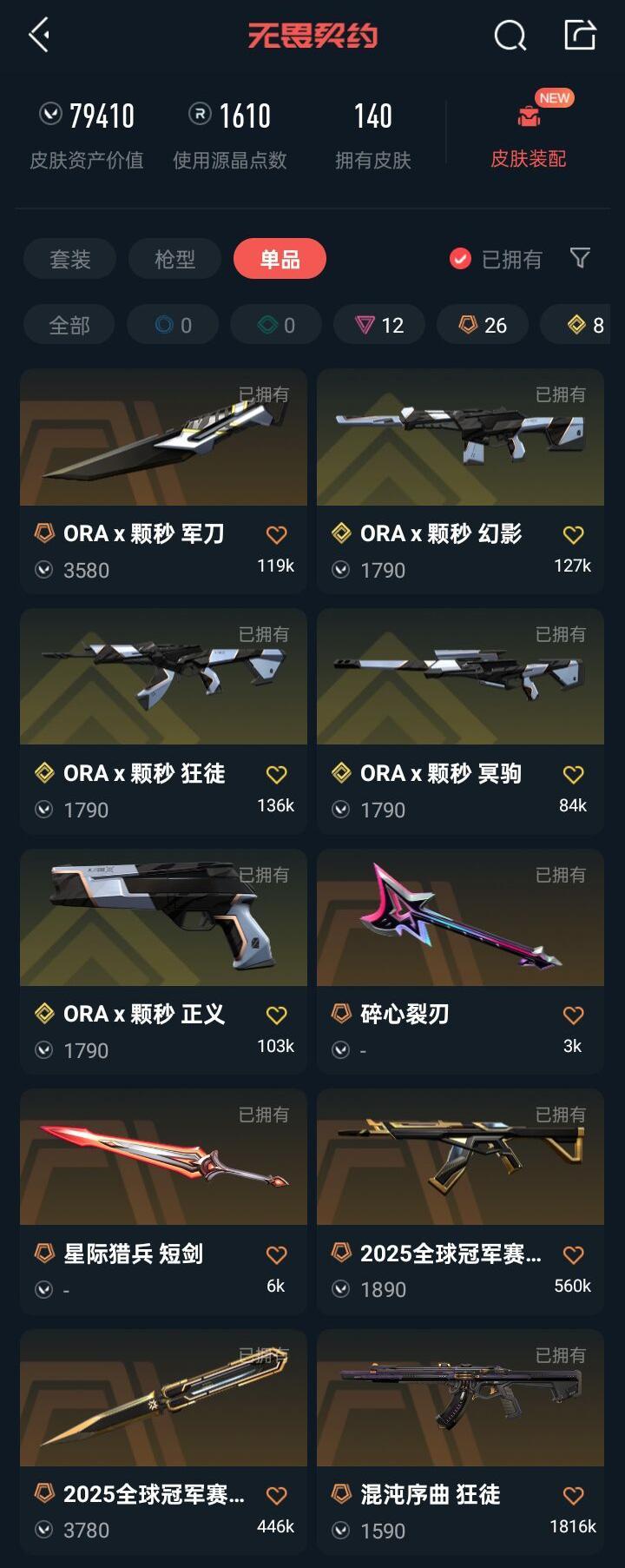The height and width of the screenshot is (1568, 625).
Task: Open search with the magnifier icon
Action: click(x=510, y=36)
